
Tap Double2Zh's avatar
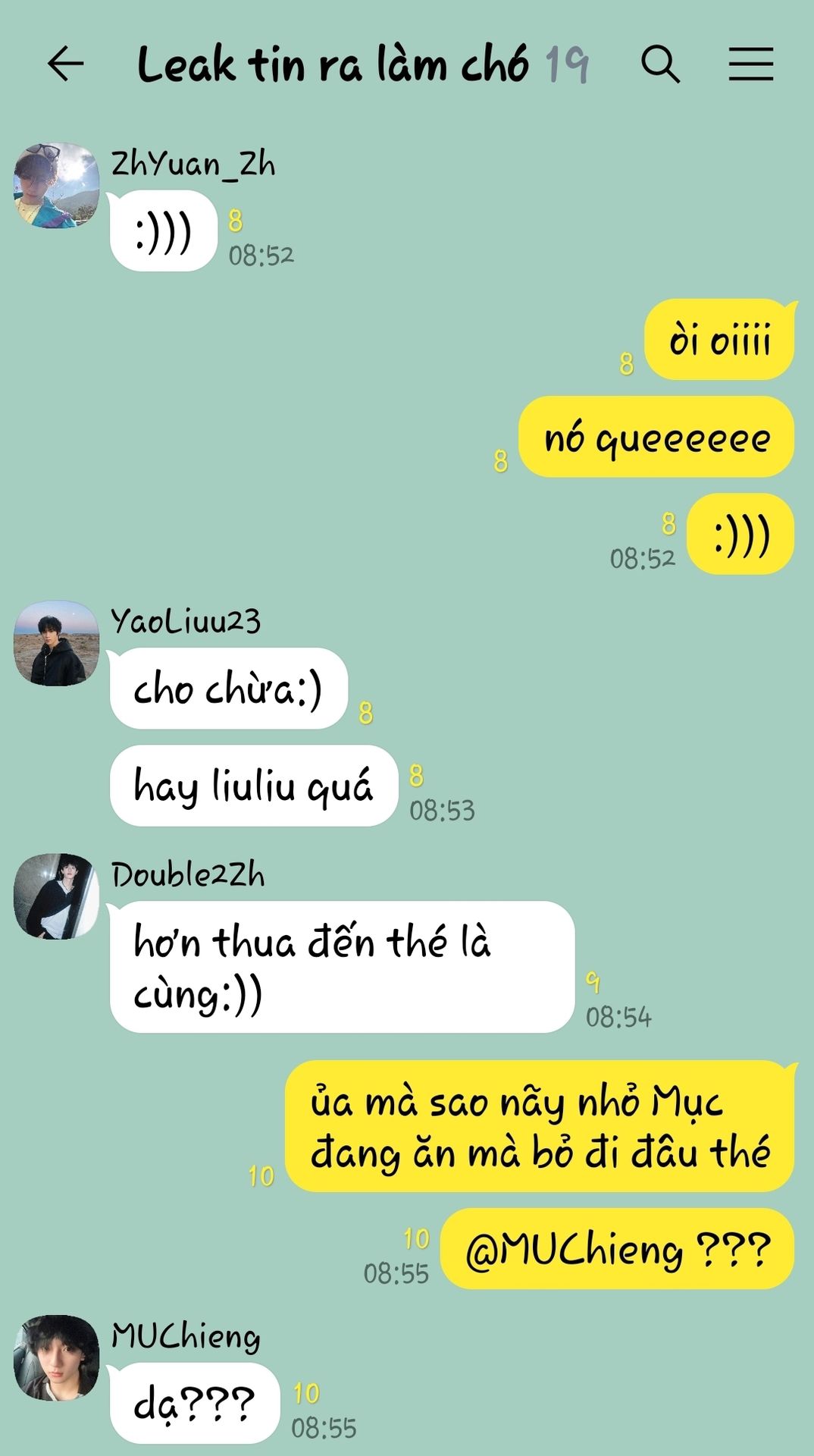point(57,896)
